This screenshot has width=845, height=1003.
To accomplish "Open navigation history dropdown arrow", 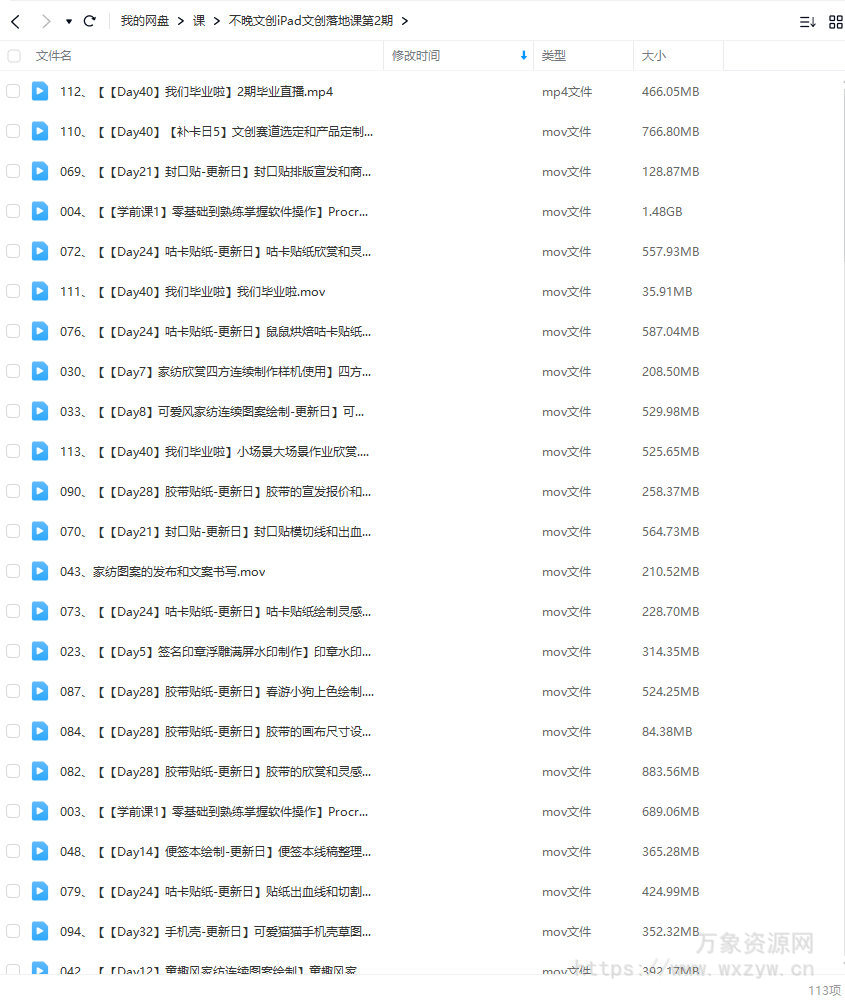I will pyautogui.click(x=68, y=22).
